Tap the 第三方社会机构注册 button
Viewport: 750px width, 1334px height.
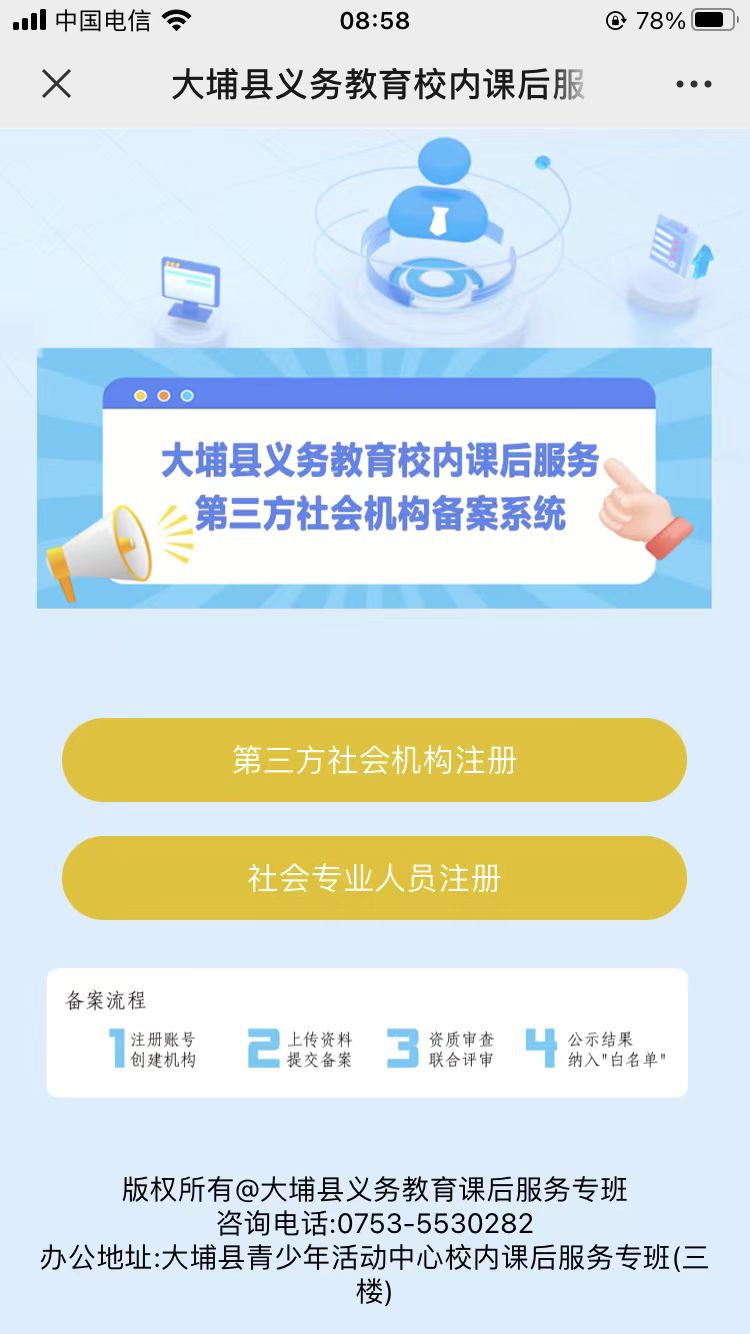[374, 760]
